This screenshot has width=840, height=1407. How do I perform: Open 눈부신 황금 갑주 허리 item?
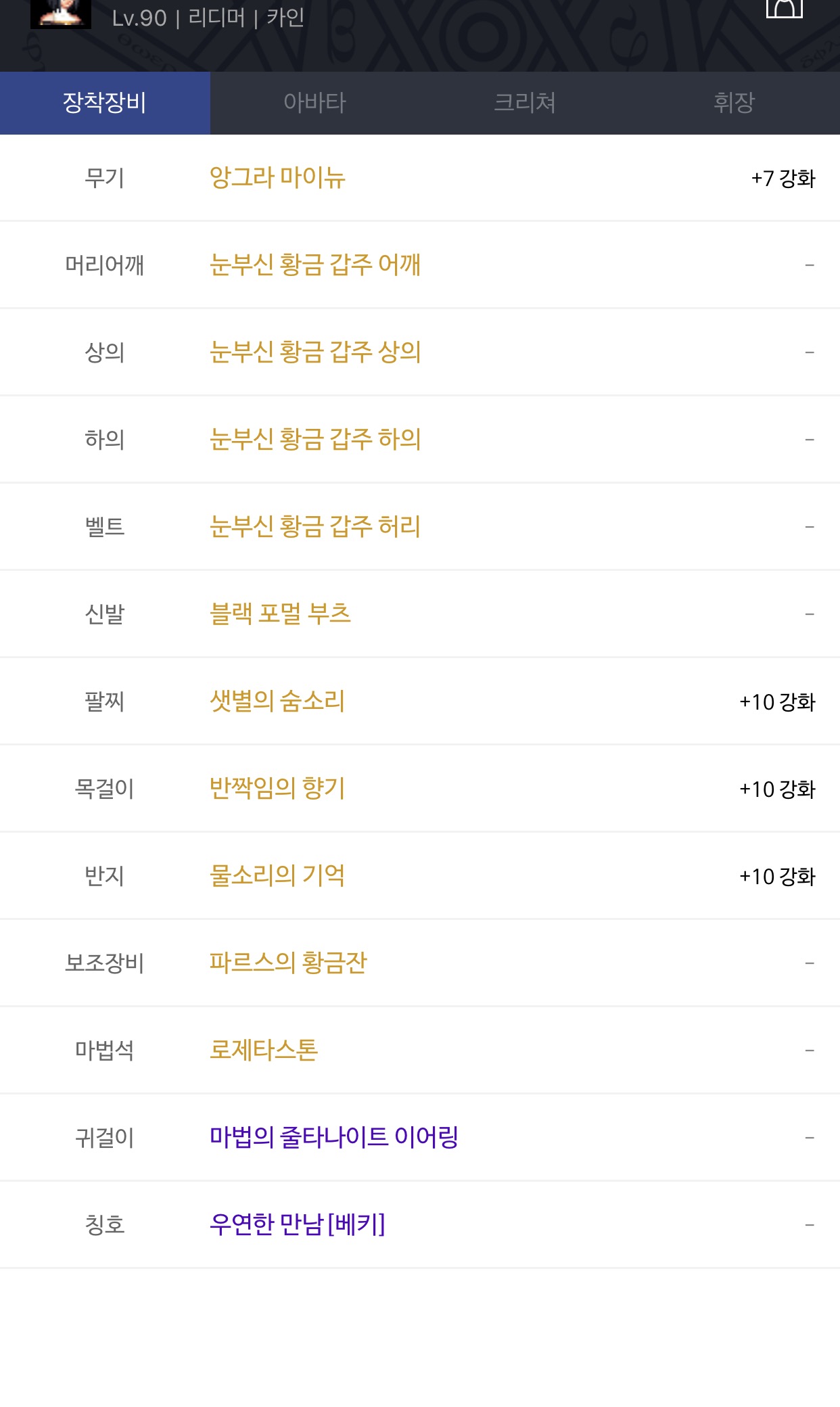[315, 526]
